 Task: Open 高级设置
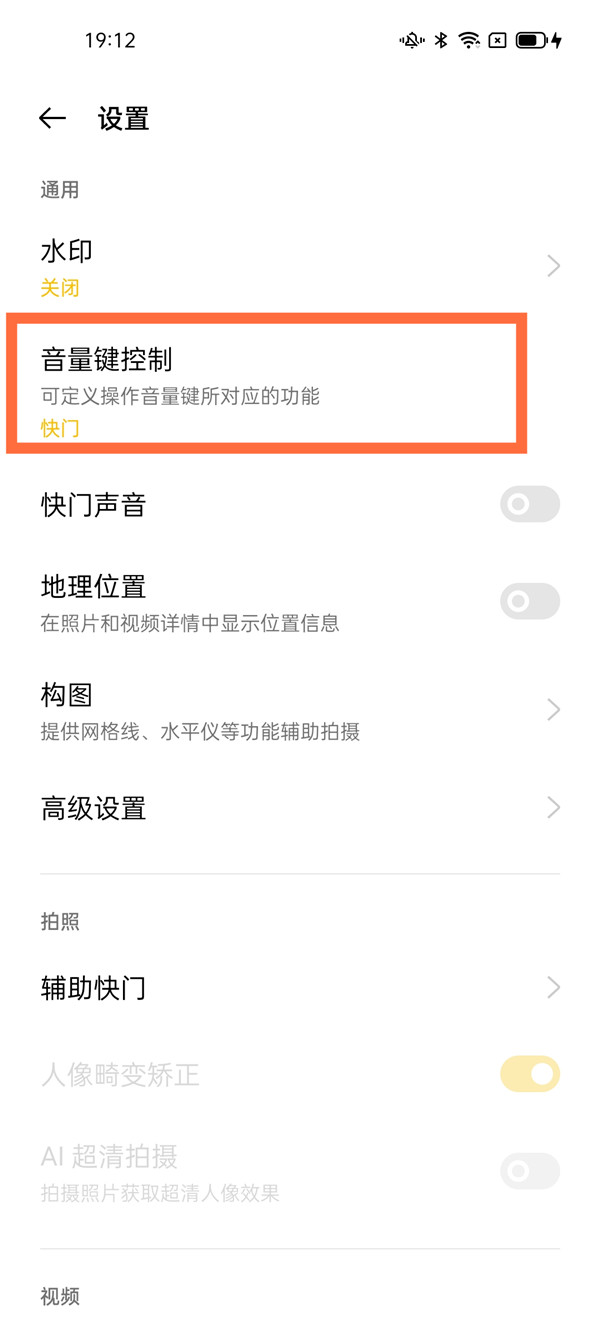(x=300, y=808)
